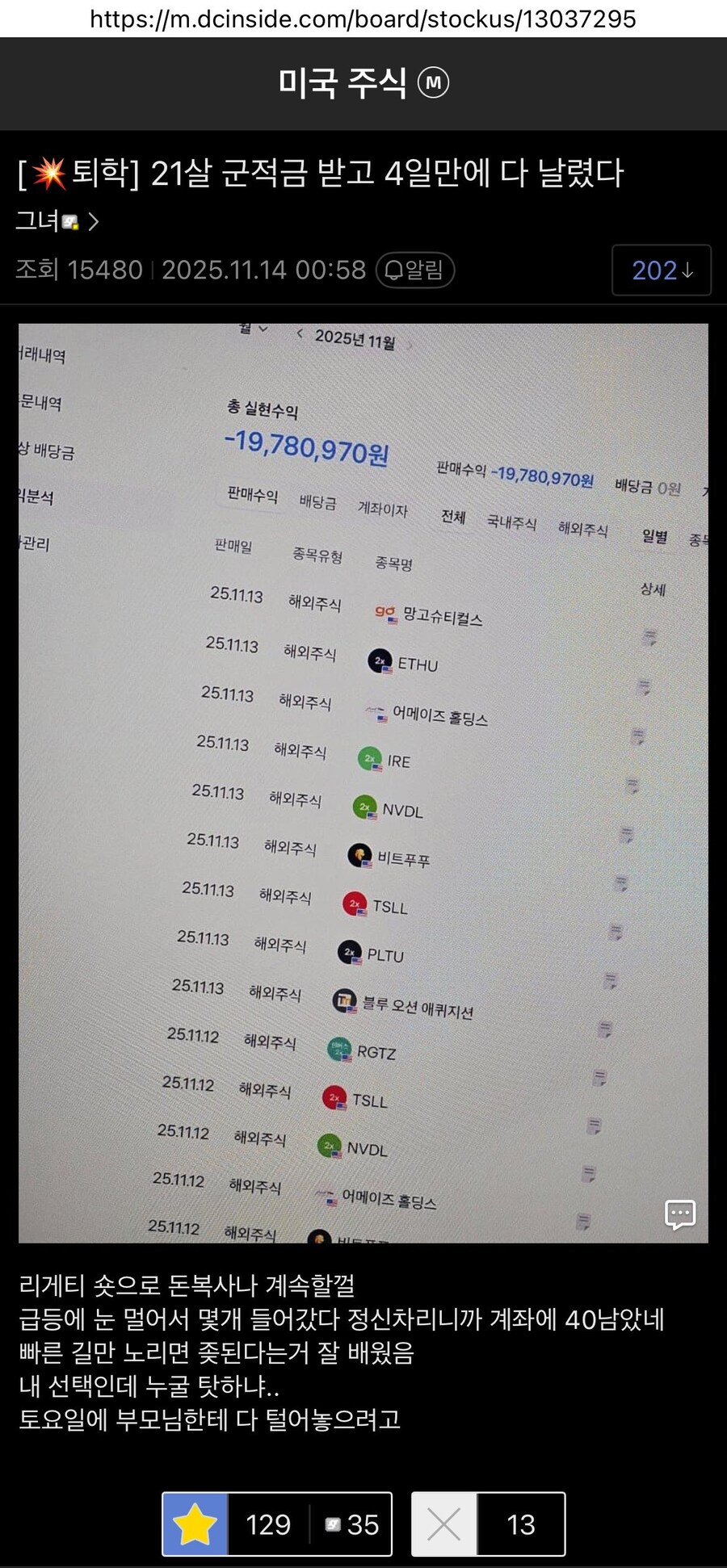The image size is (727, 1568).
Task: Tap the IRE green ticker icon
Action: pos(371,757)
